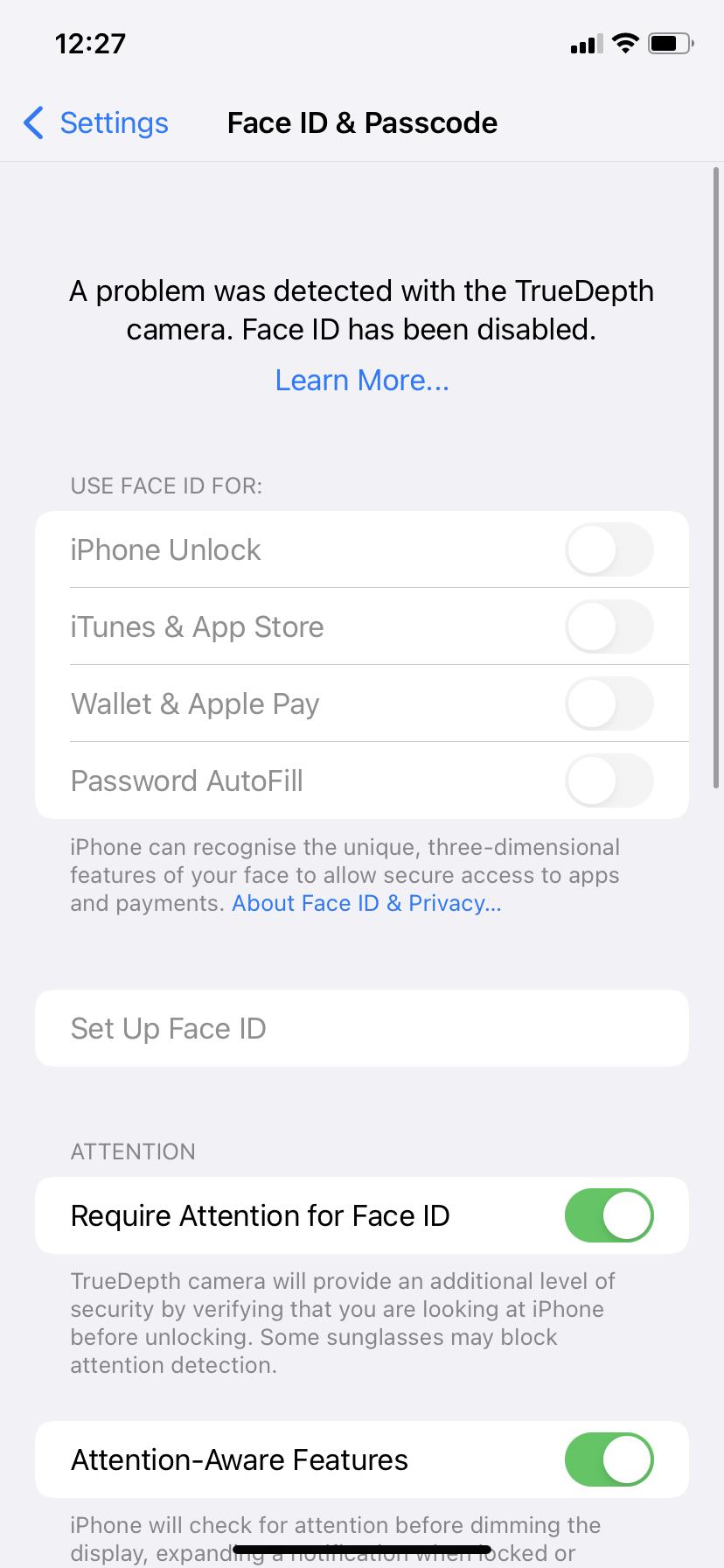The height and width of the screenshot is (1568, 724).
Task: Tap the clock showing 12:27
Action: [92, 42]
